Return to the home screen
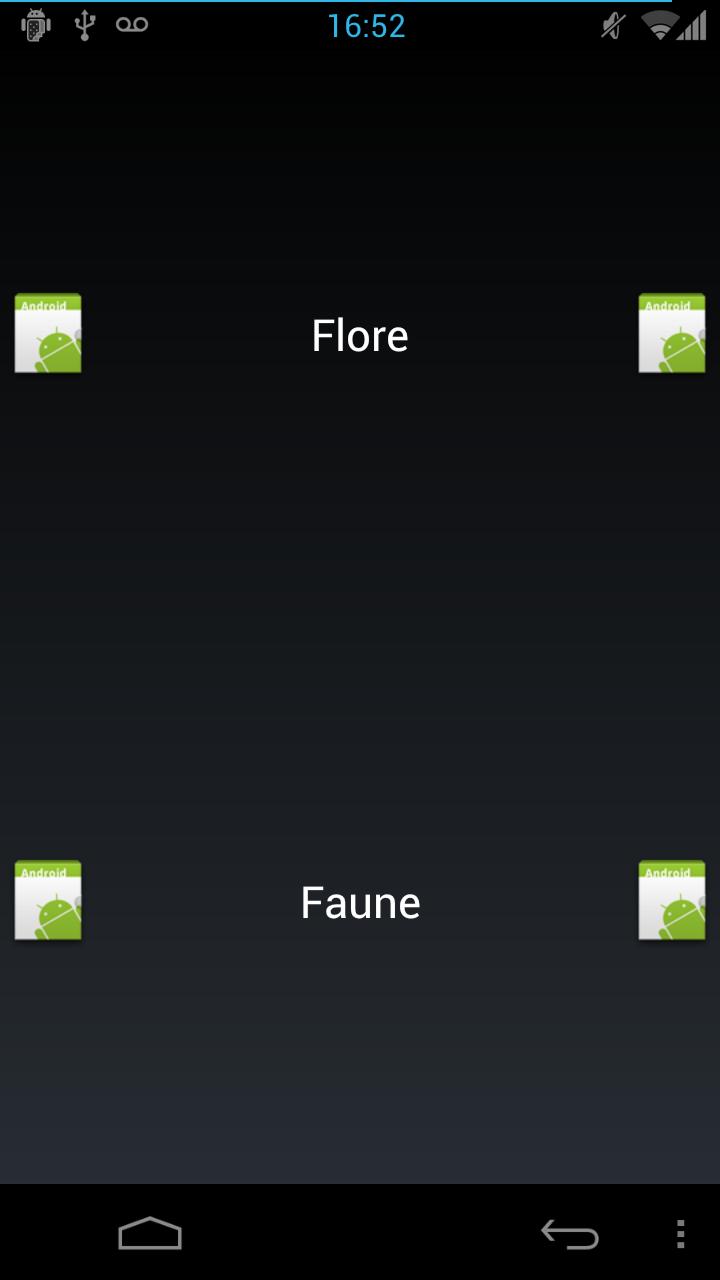The width and height of the screenshot is (720, 1280). (150, 1234)
